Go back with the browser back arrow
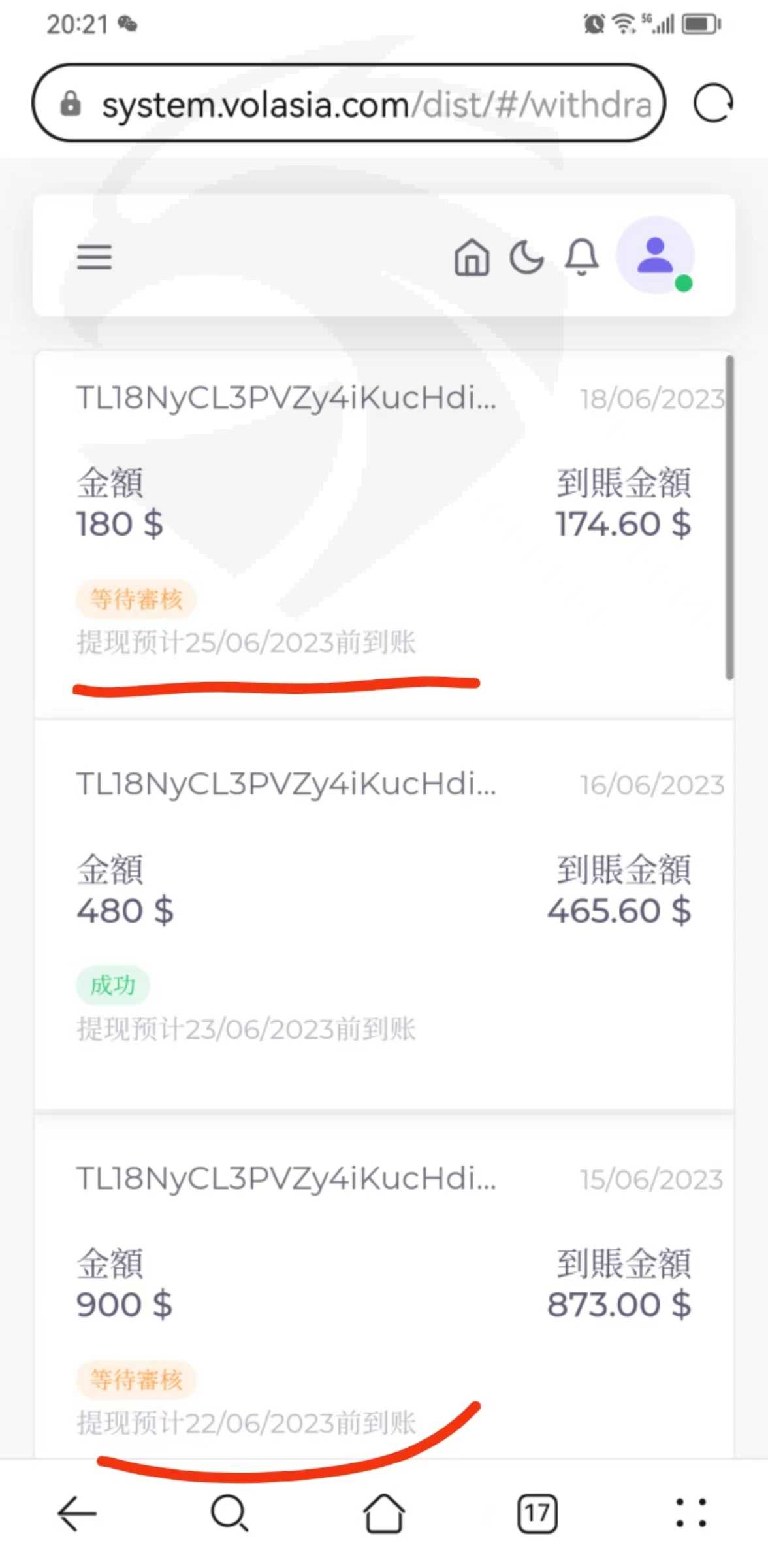Image resolution: width=768 pixels, height=1568 pixels. [x=77, y=1513]
